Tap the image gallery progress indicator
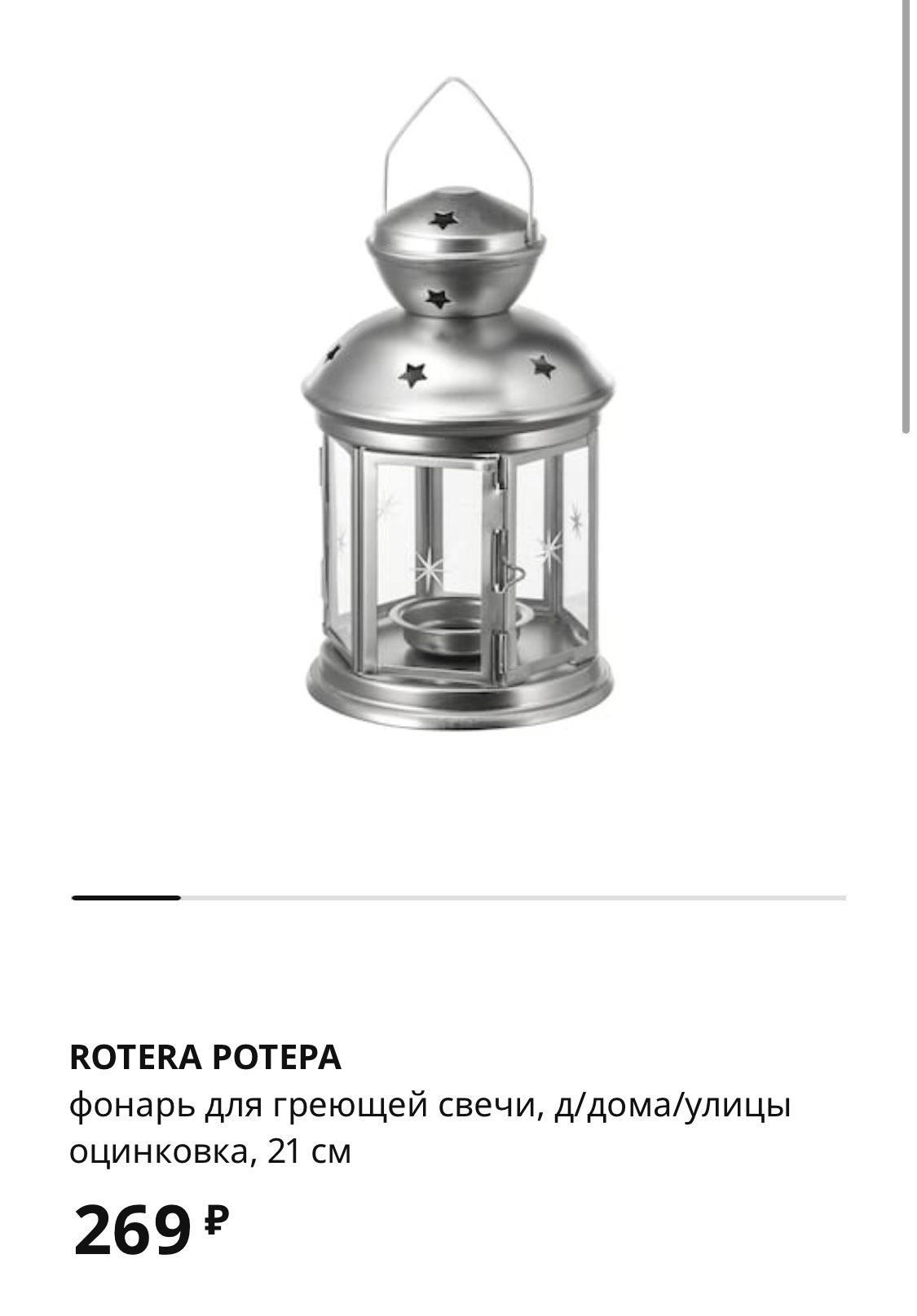This screenshot has height=1316, width=917. [457, 897]
